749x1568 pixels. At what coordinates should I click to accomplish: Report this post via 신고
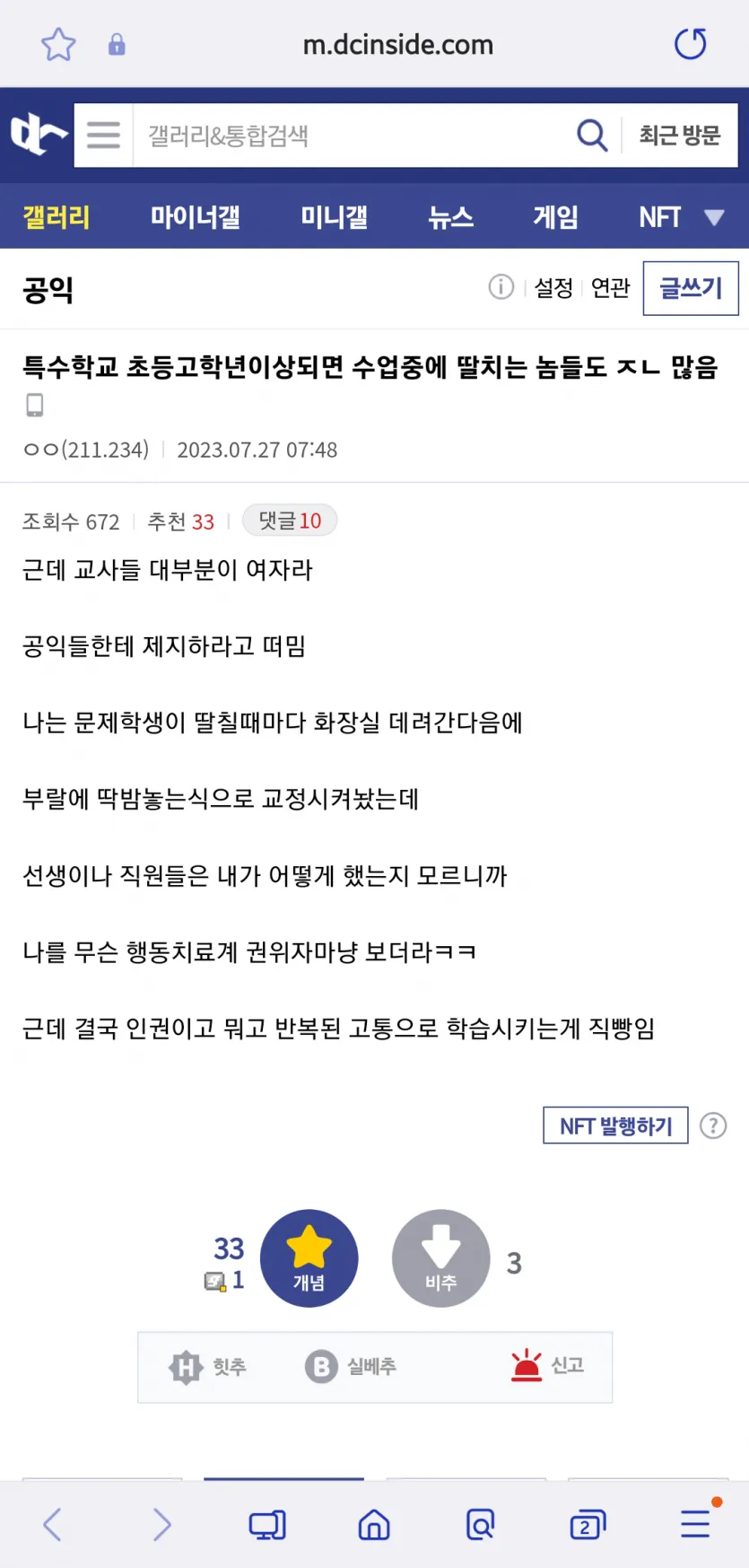coord(547,1366)
